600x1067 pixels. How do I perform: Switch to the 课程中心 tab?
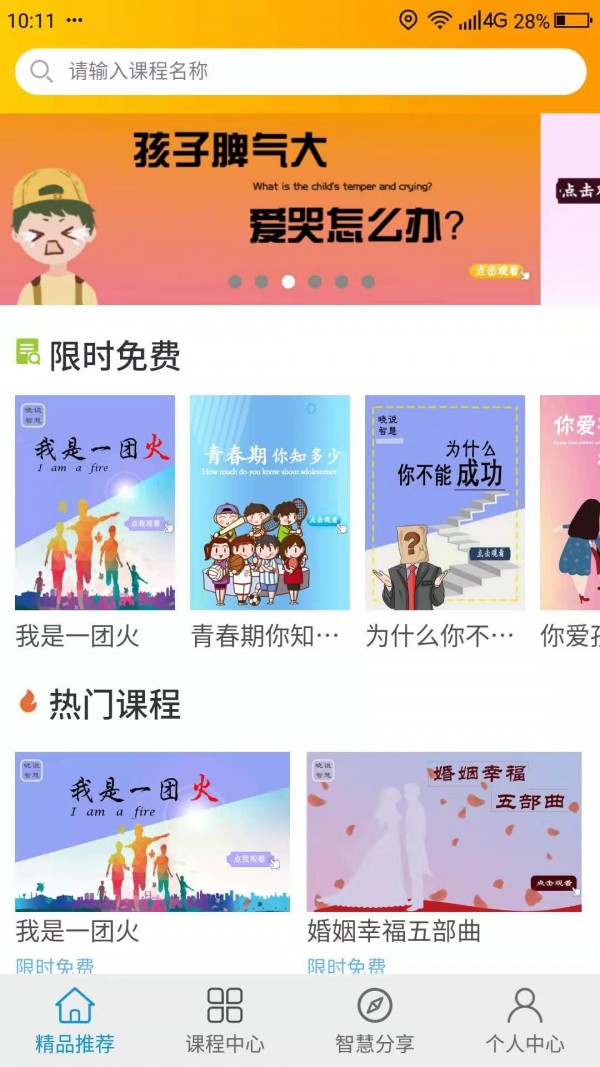[225, 1020]
